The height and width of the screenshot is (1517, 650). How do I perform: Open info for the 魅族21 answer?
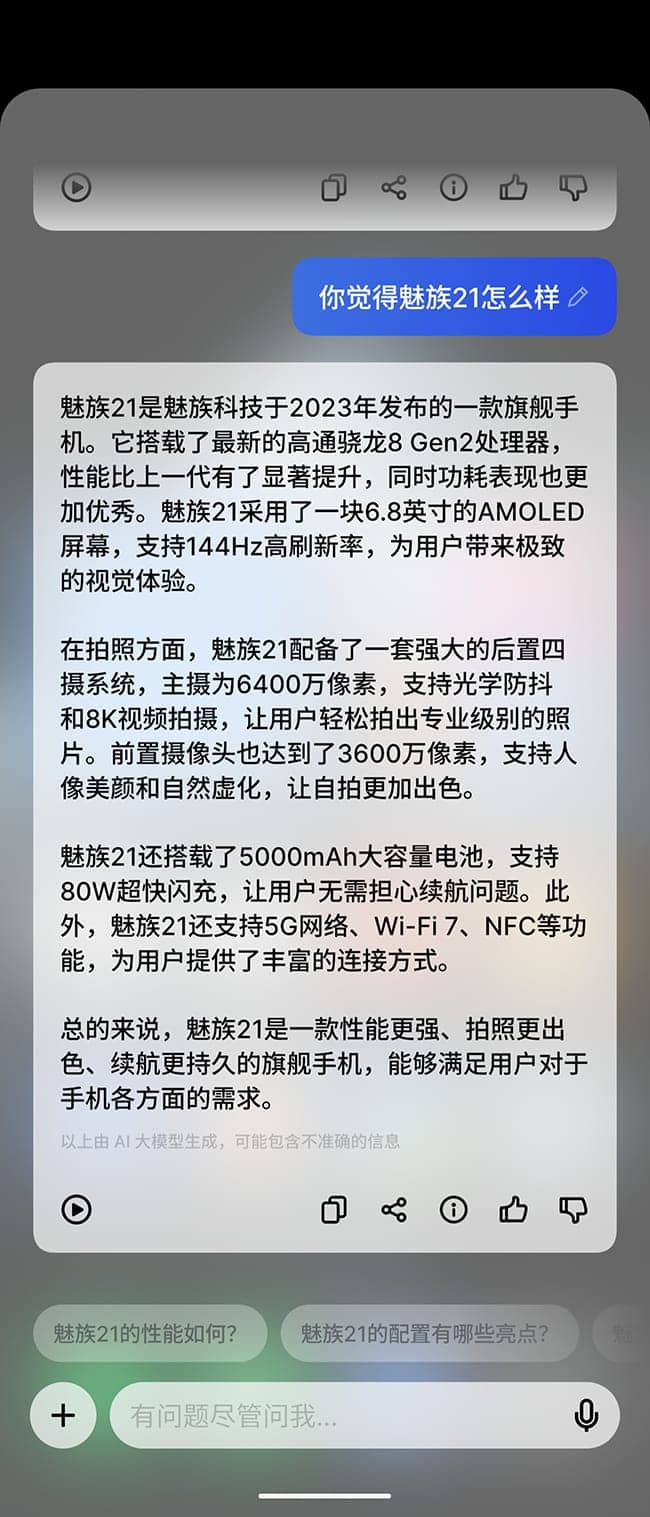pyautogui.click(x=454, y=1210)
